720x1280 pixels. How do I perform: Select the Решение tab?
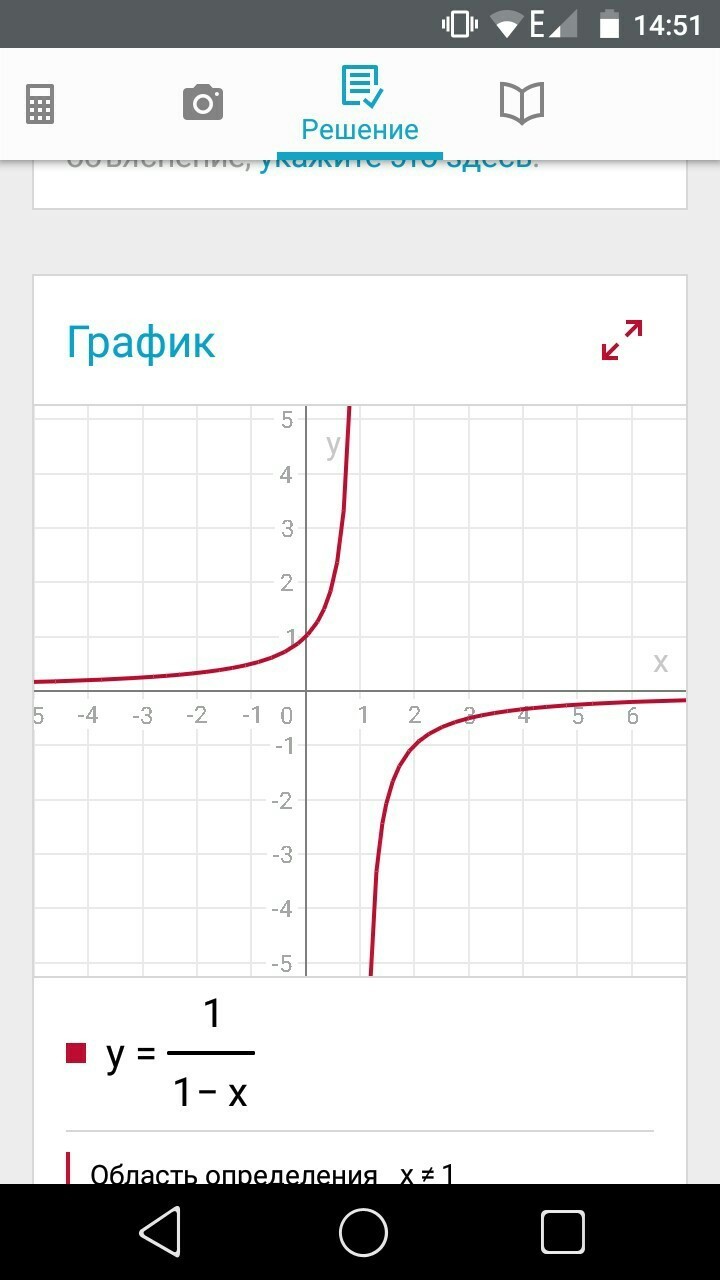[360, 104]
